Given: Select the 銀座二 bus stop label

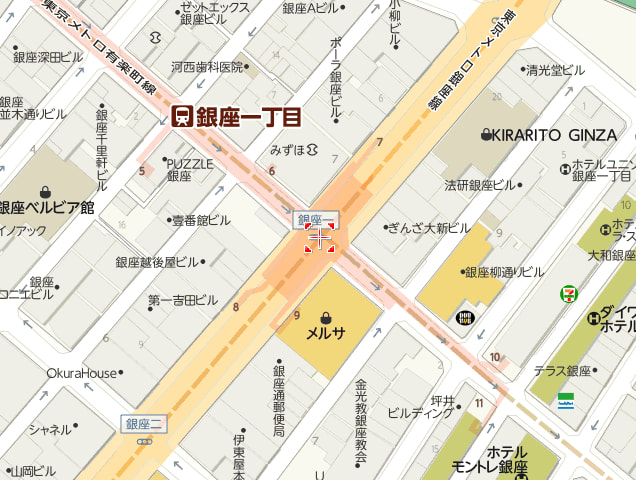Looking at the screenshot, I should point(145,424).
